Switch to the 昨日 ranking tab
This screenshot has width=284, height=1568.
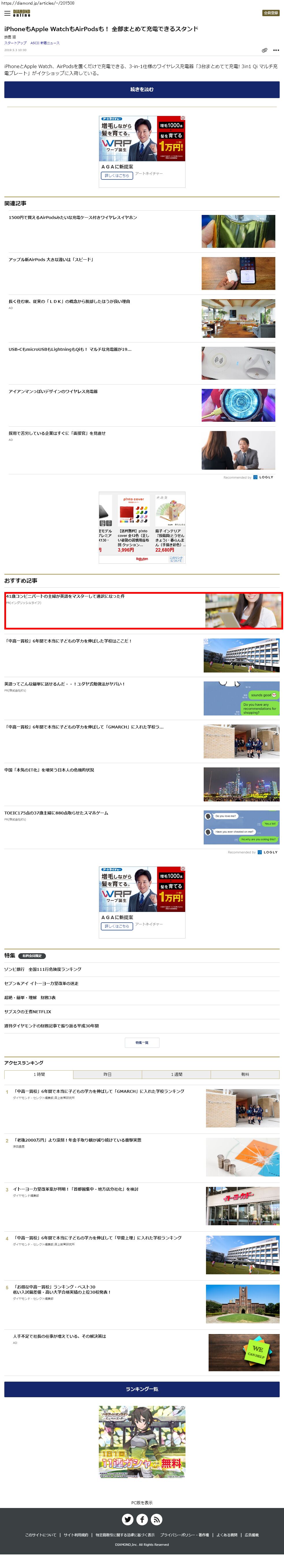(x=107, y=1074)
